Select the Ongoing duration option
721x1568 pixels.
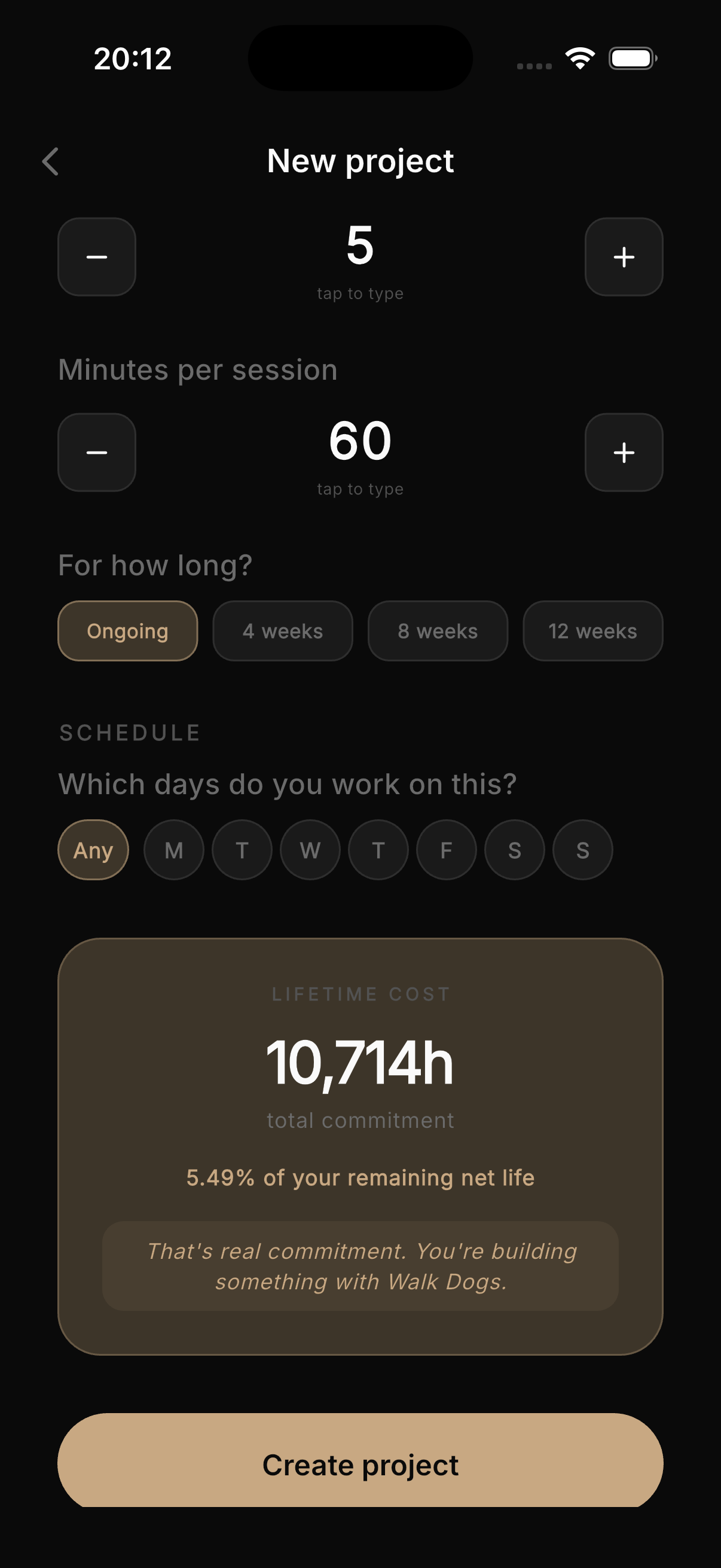pyautogui.click(x=127, y=630)
